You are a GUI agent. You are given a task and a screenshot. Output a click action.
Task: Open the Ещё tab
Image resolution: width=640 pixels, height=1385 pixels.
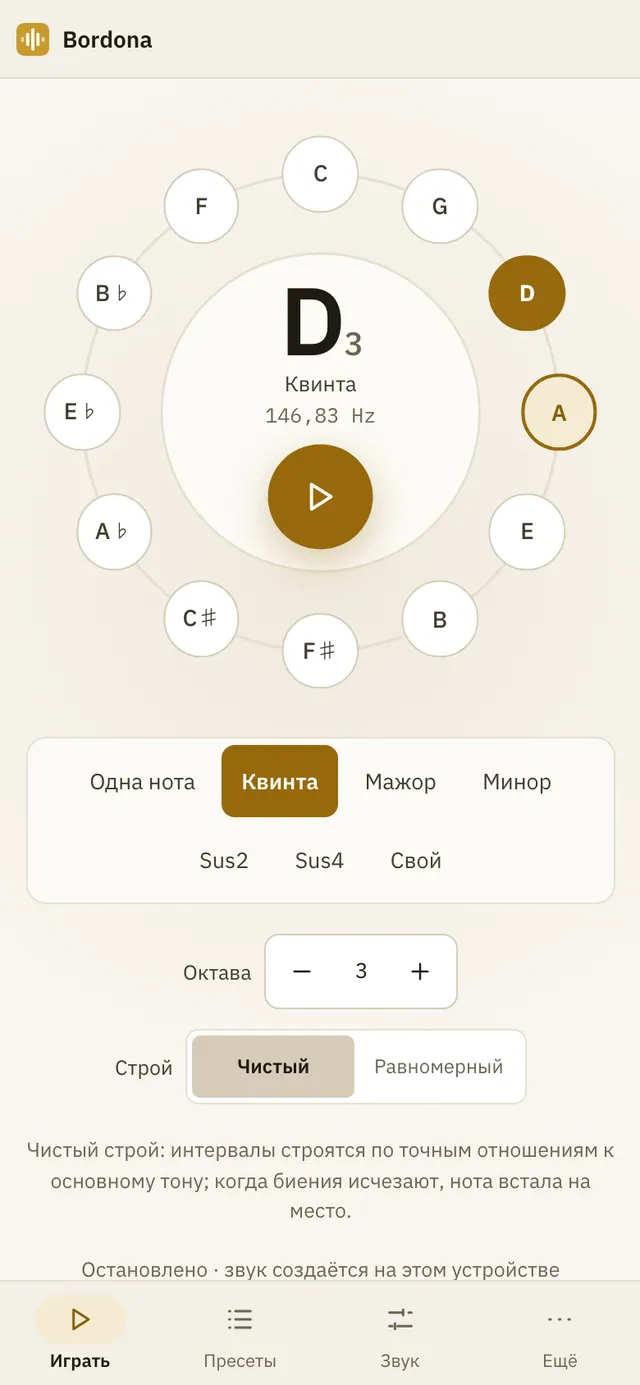pyautogui.click(x=560, y=1334)
